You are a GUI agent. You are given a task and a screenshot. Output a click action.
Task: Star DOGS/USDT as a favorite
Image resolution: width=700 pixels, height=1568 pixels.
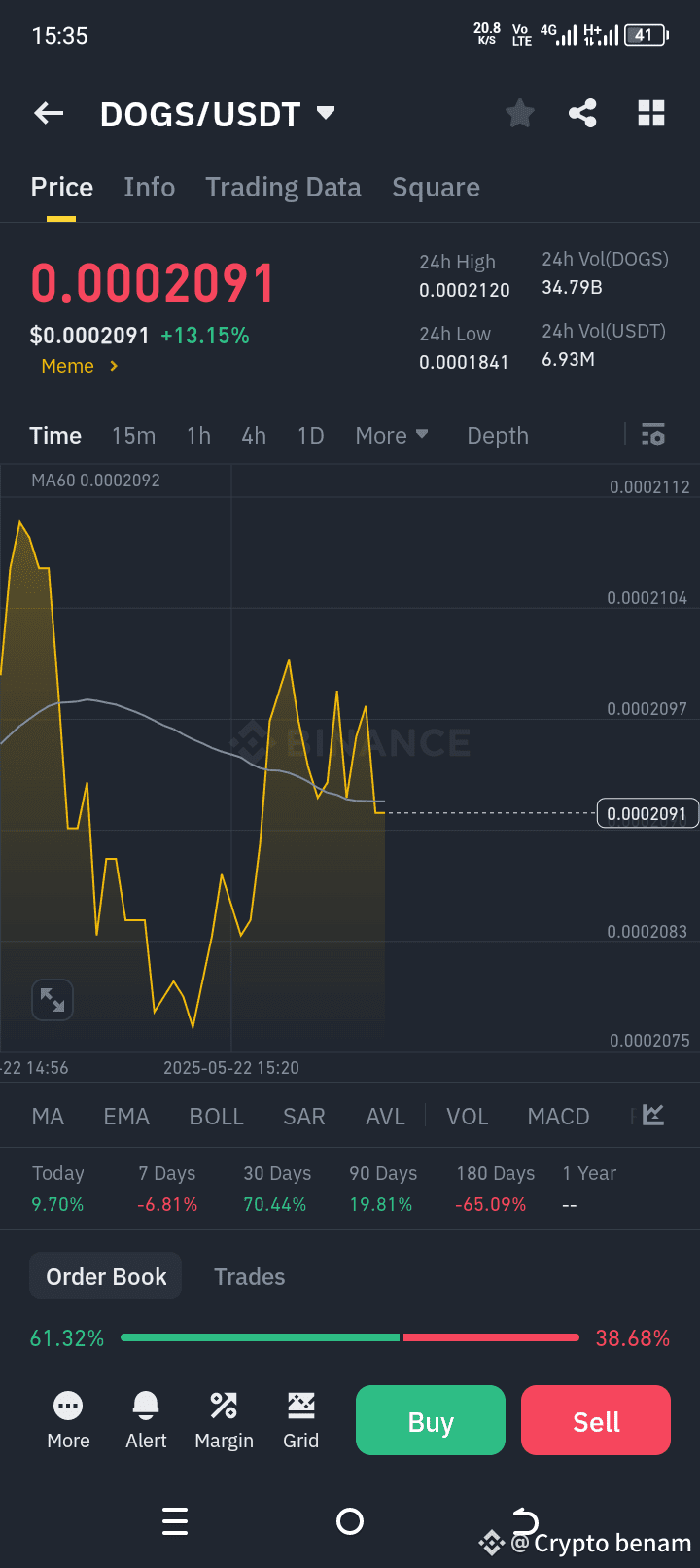[x=519, y=113]
